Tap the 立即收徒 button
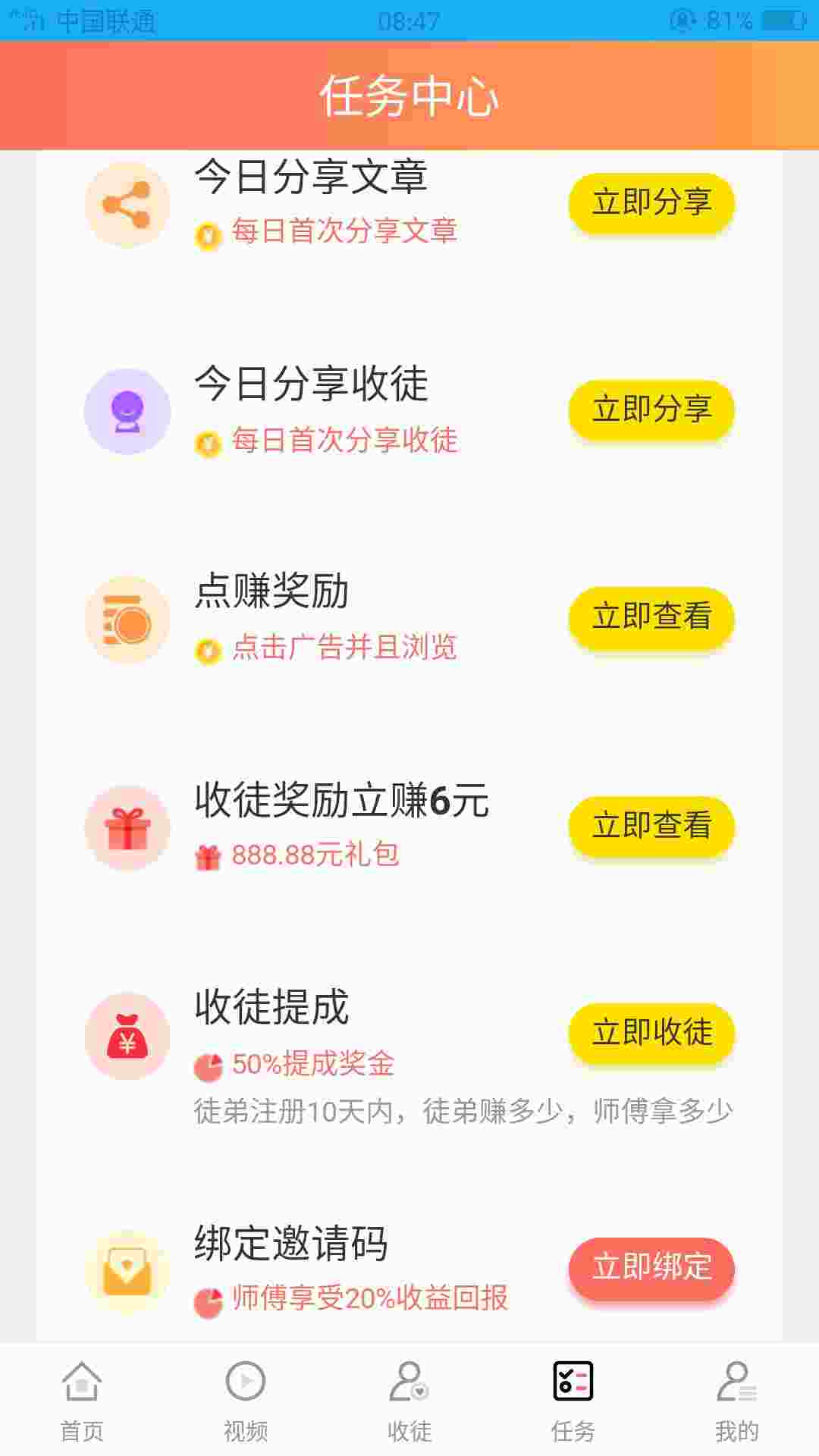 [x=651, y=1033]
